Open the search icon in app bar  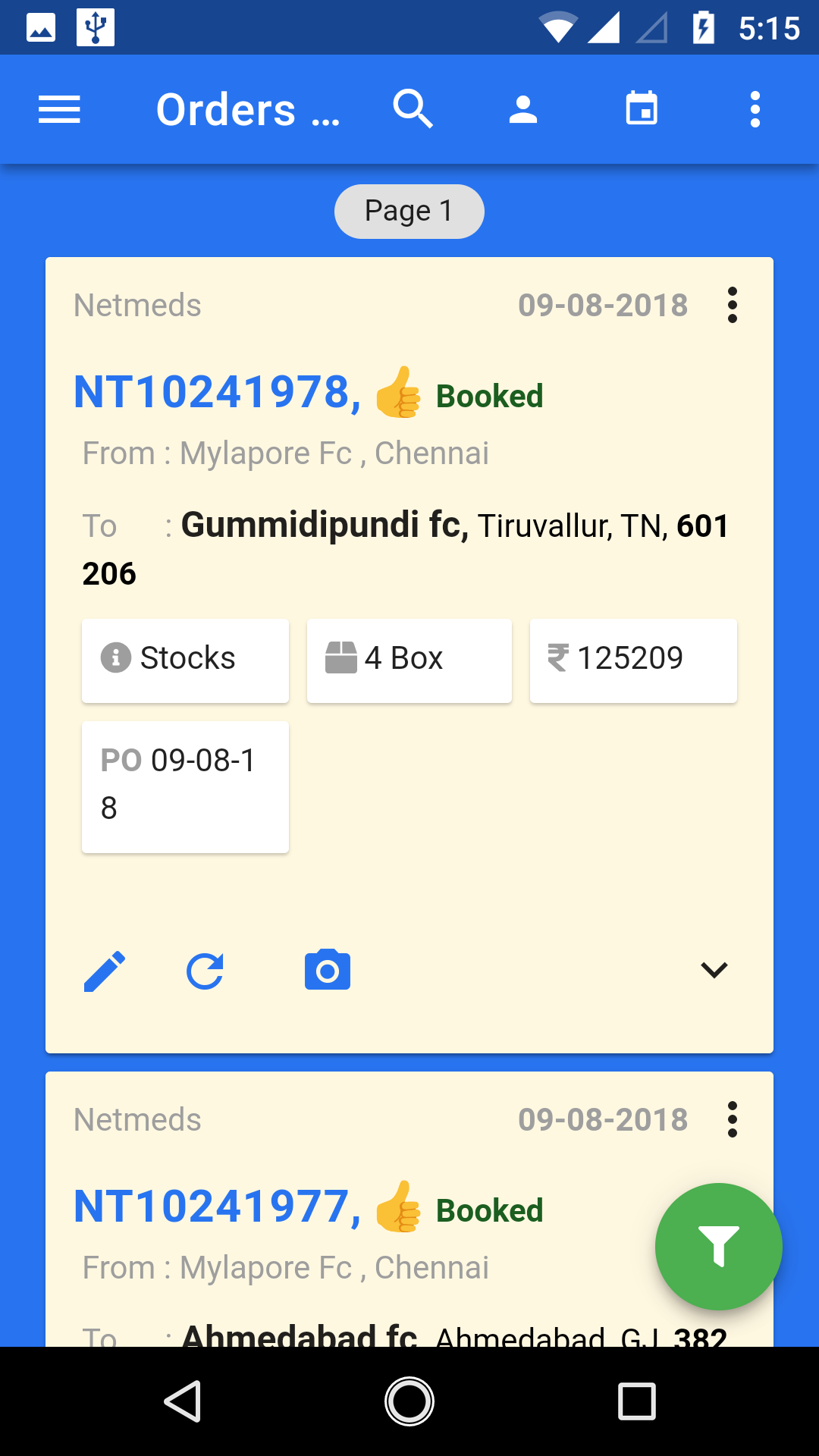pos(413,110)
